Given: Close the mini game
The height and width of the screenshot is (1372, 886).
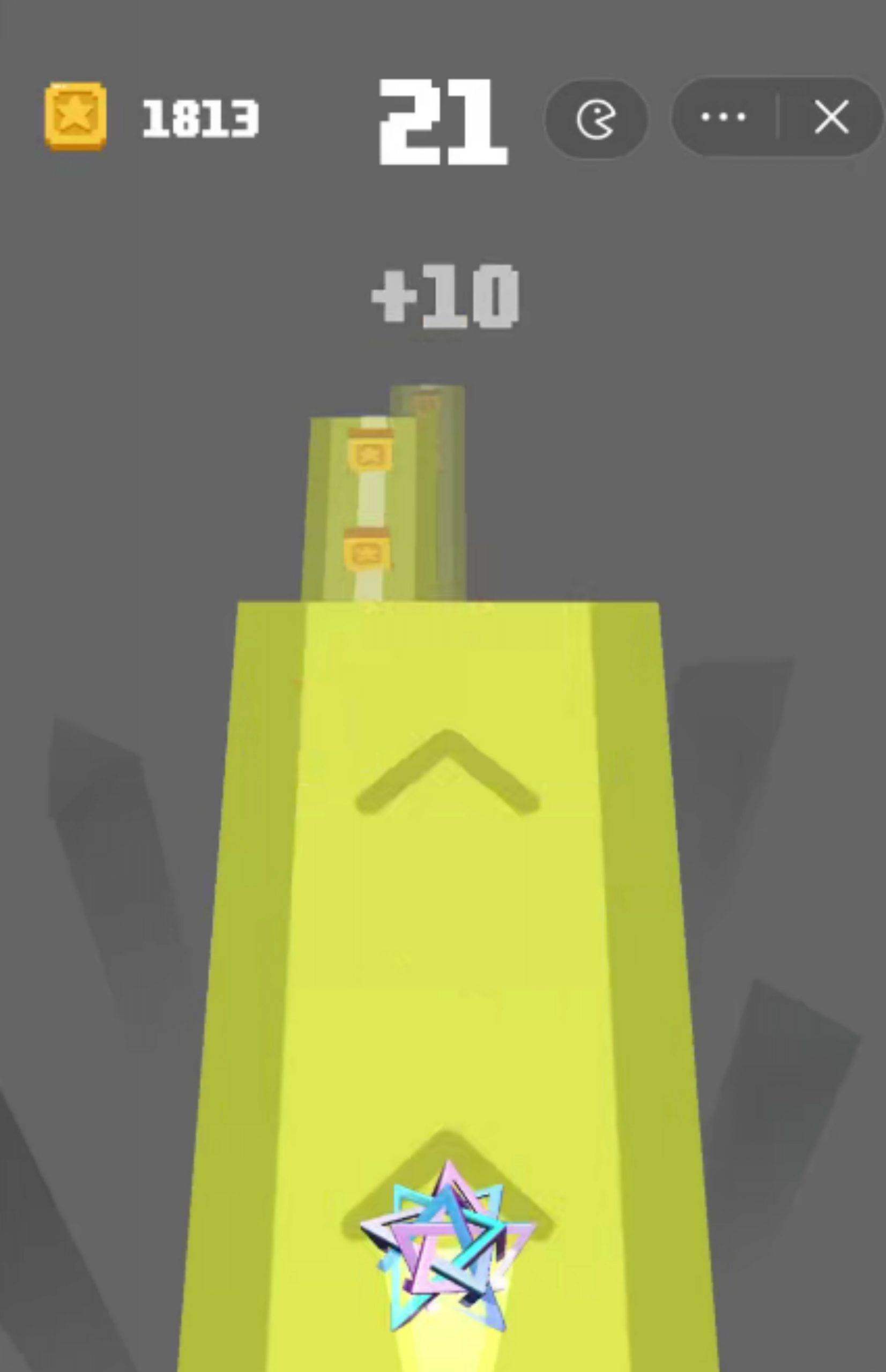Looking at the screenshot, I should pos(831,117).
